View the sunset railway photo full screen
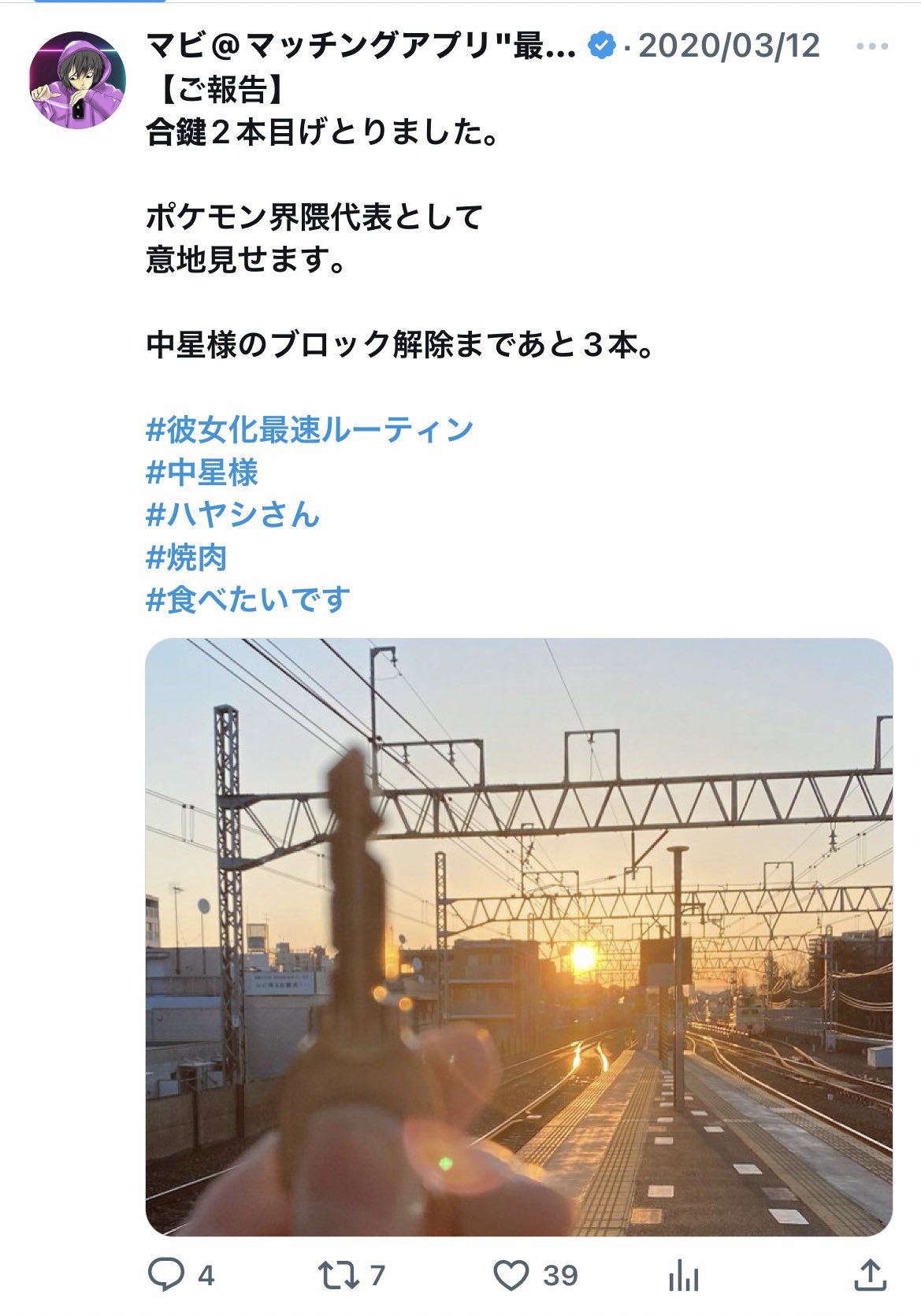The height and width of the screenshot is (1316, 921). point(518,936)
